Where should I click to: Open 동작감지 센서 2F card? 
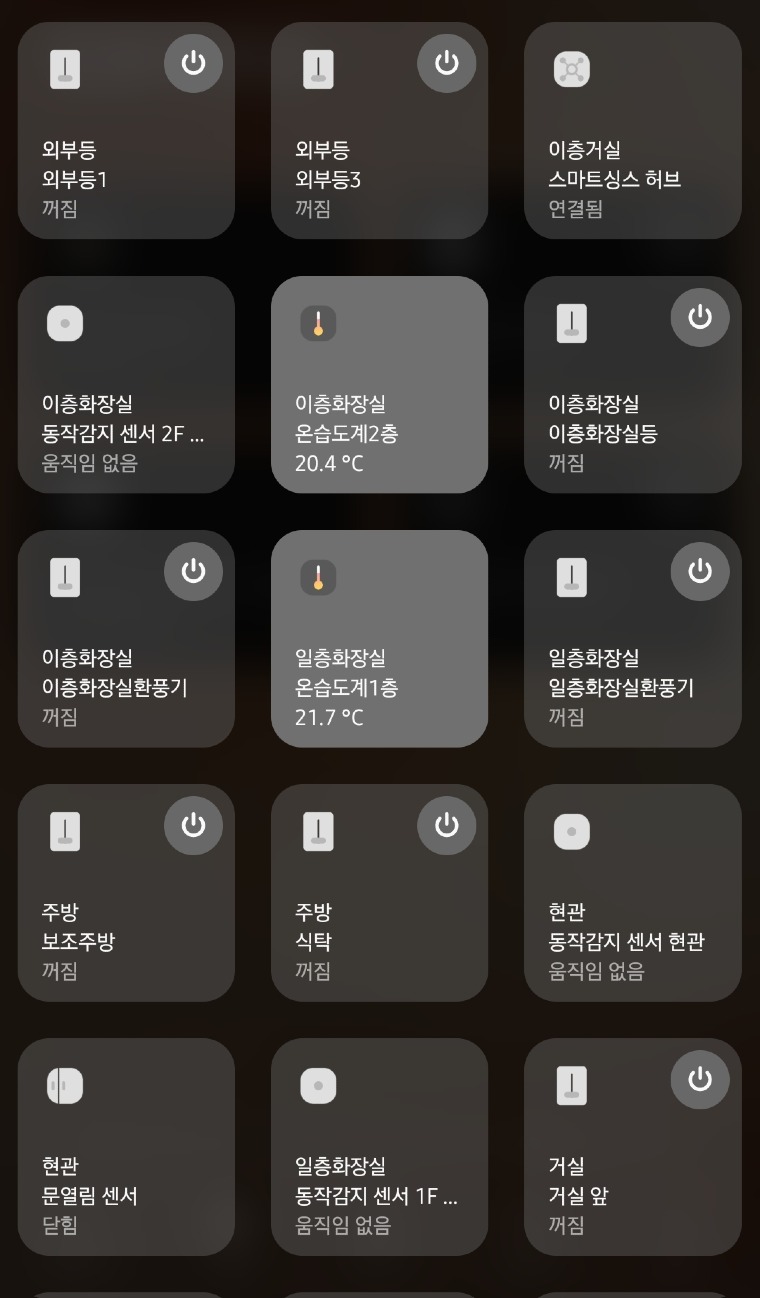point(126,385)
